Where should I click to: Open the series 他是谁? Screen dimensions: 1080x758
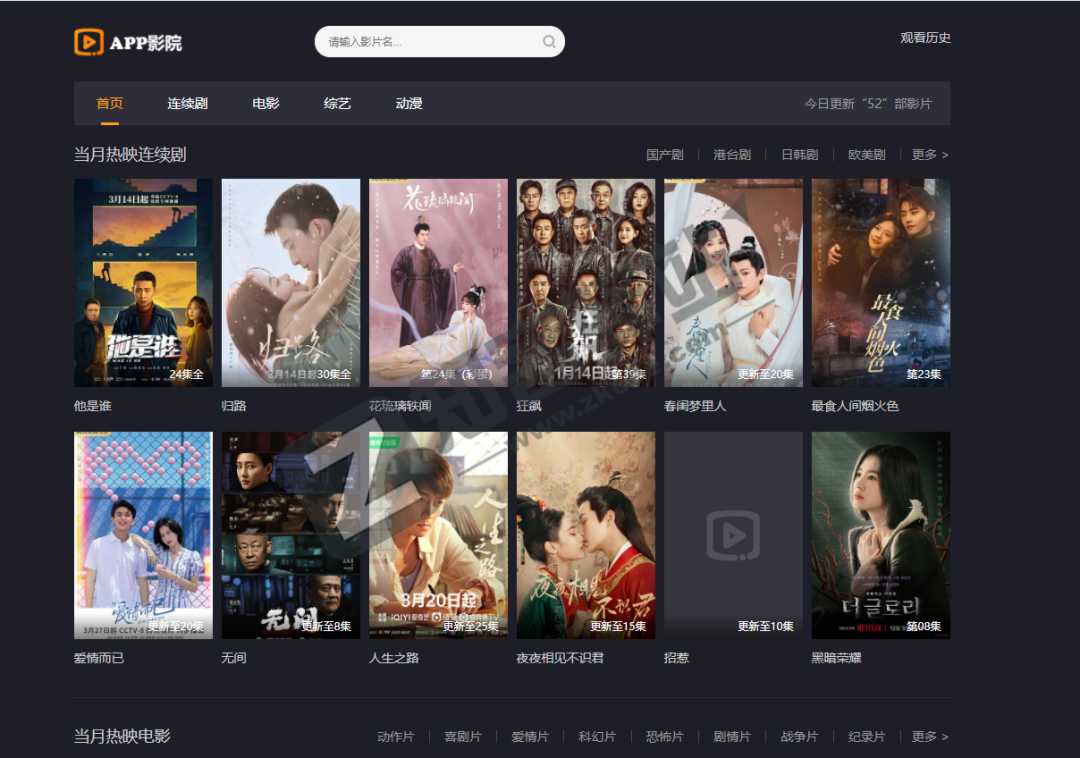tap(143, 283)
